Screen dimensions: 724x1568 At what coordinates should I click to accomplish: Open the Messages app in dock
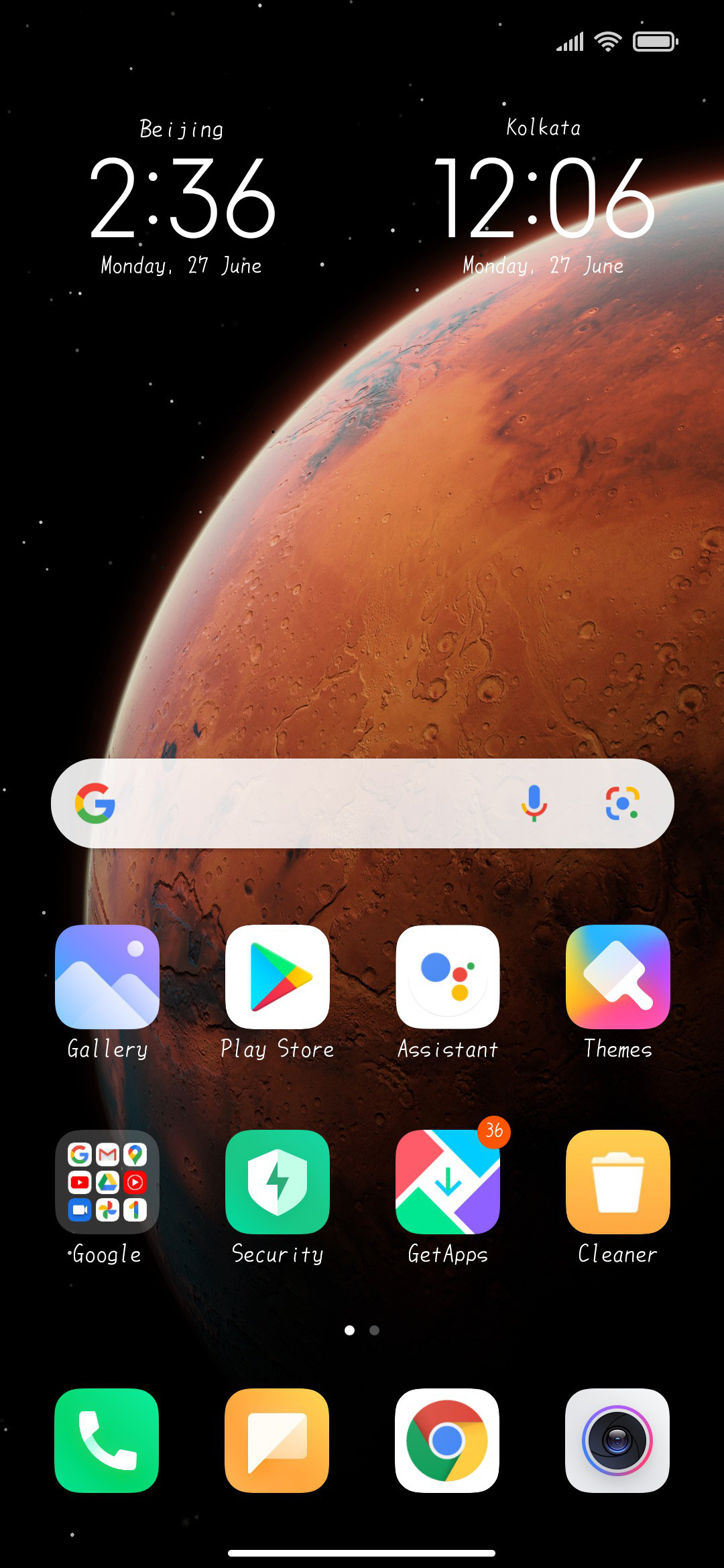[277, 1441]
